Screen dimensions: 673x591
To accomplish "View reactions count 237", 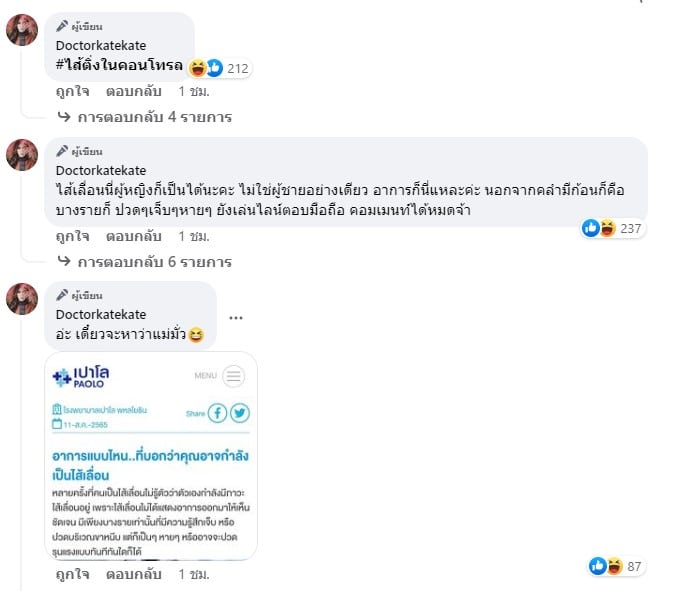I will click(613, 228).
